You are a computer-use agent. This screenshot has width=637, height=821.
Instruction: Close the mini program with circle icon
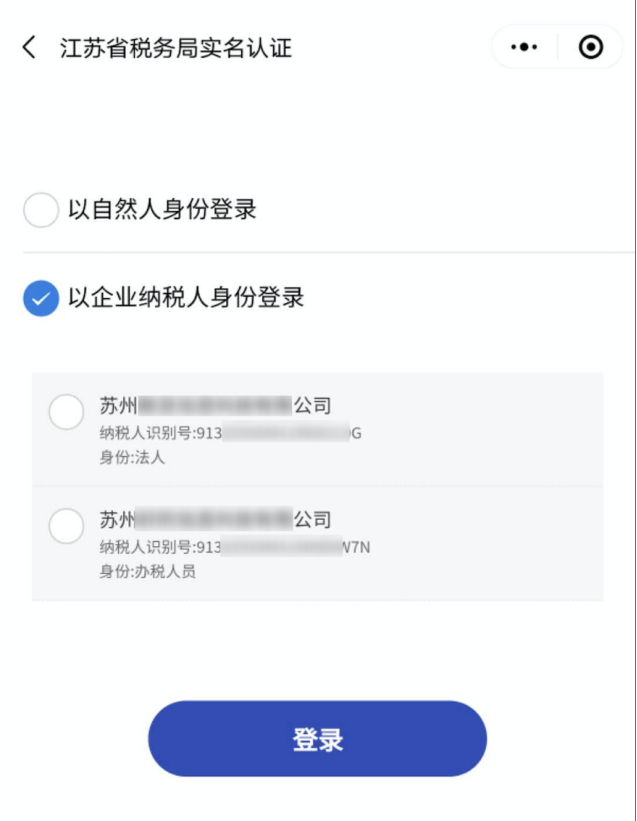591,47
